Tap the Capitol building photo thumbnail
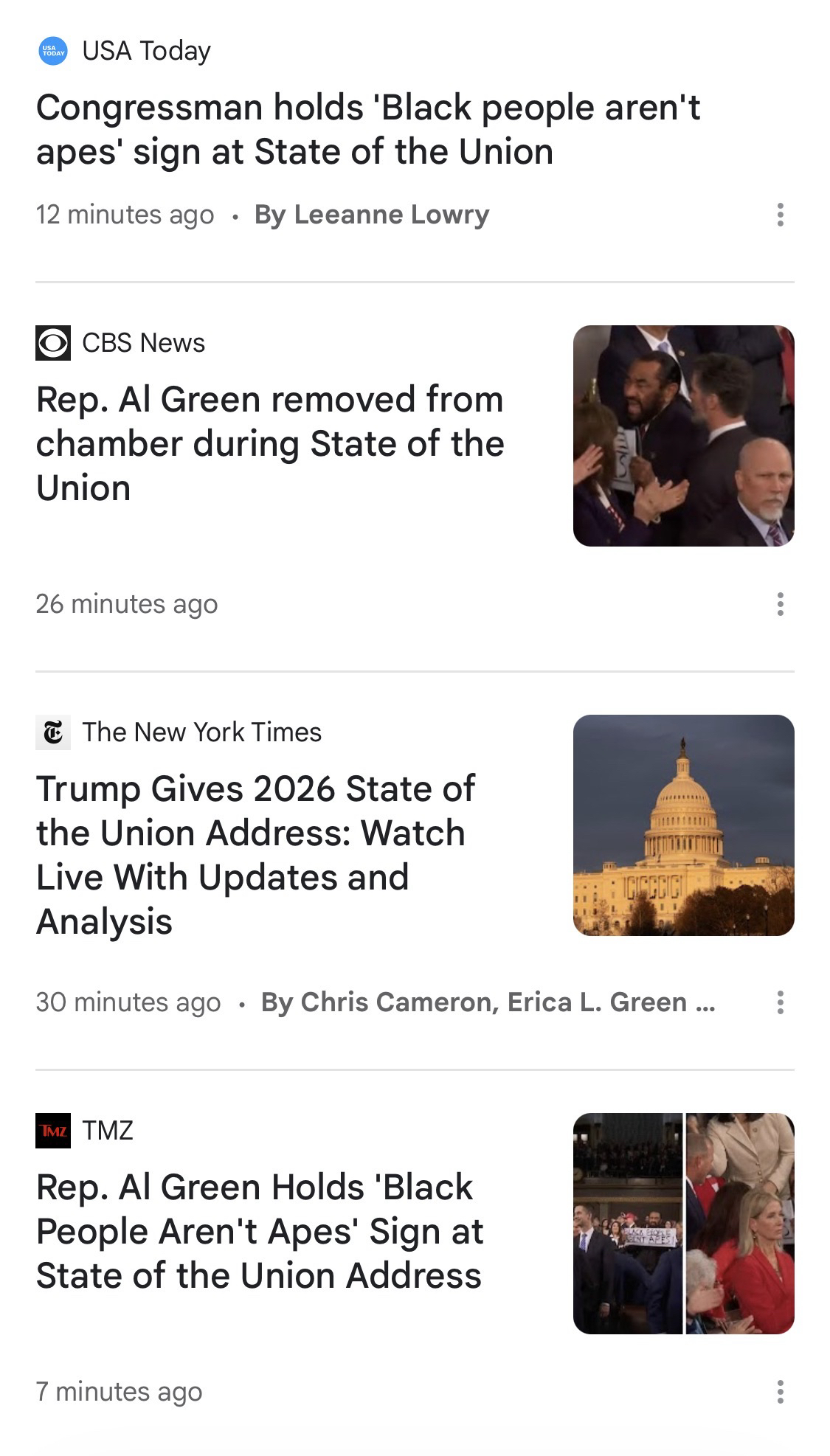830x1456 pixels. point(683,825)
